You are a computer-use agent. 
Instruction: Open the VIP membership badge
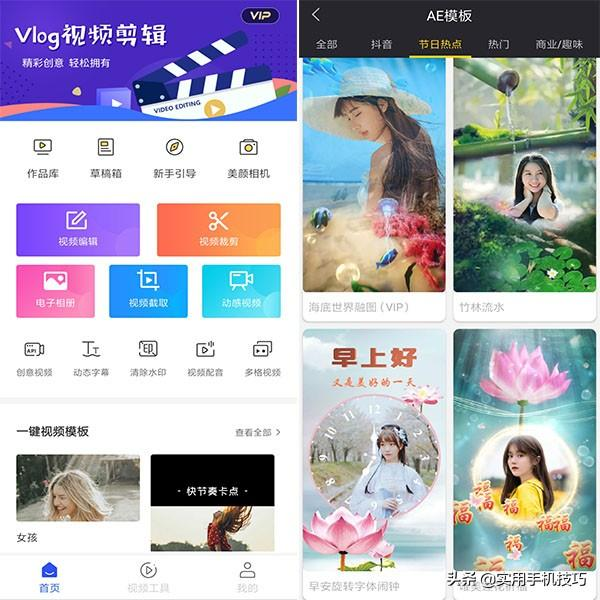[x=260, y=16]
